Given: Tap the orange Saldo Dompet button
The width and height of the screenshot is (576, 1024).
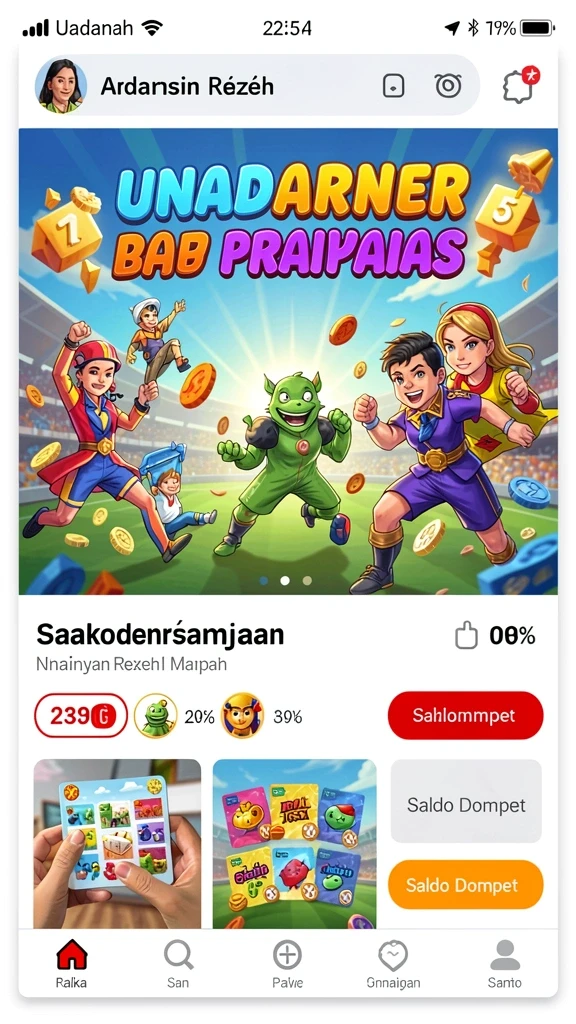Looking at the screenshot, I should point(466,885).
